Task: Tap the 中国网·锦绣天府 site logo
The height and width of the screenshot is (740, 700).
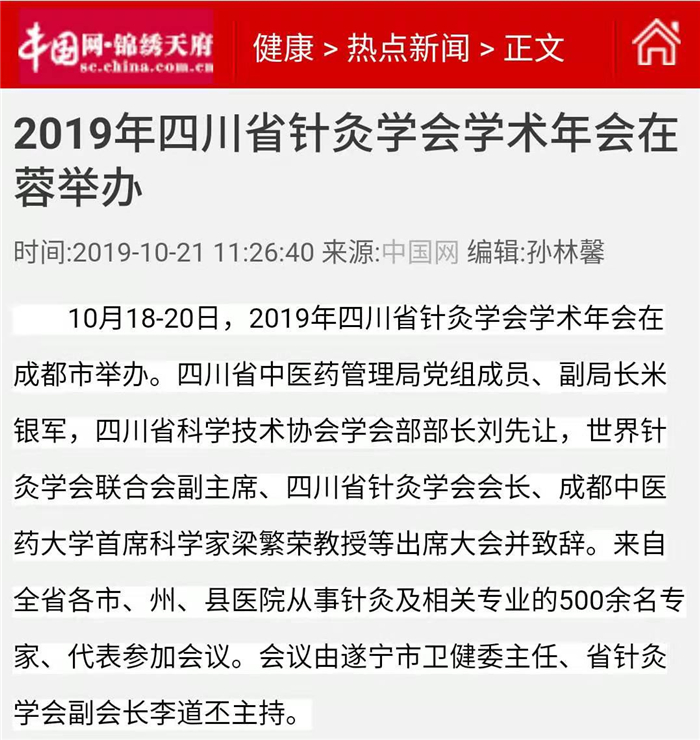Action: pyautogui.click(x=117, y=47)
